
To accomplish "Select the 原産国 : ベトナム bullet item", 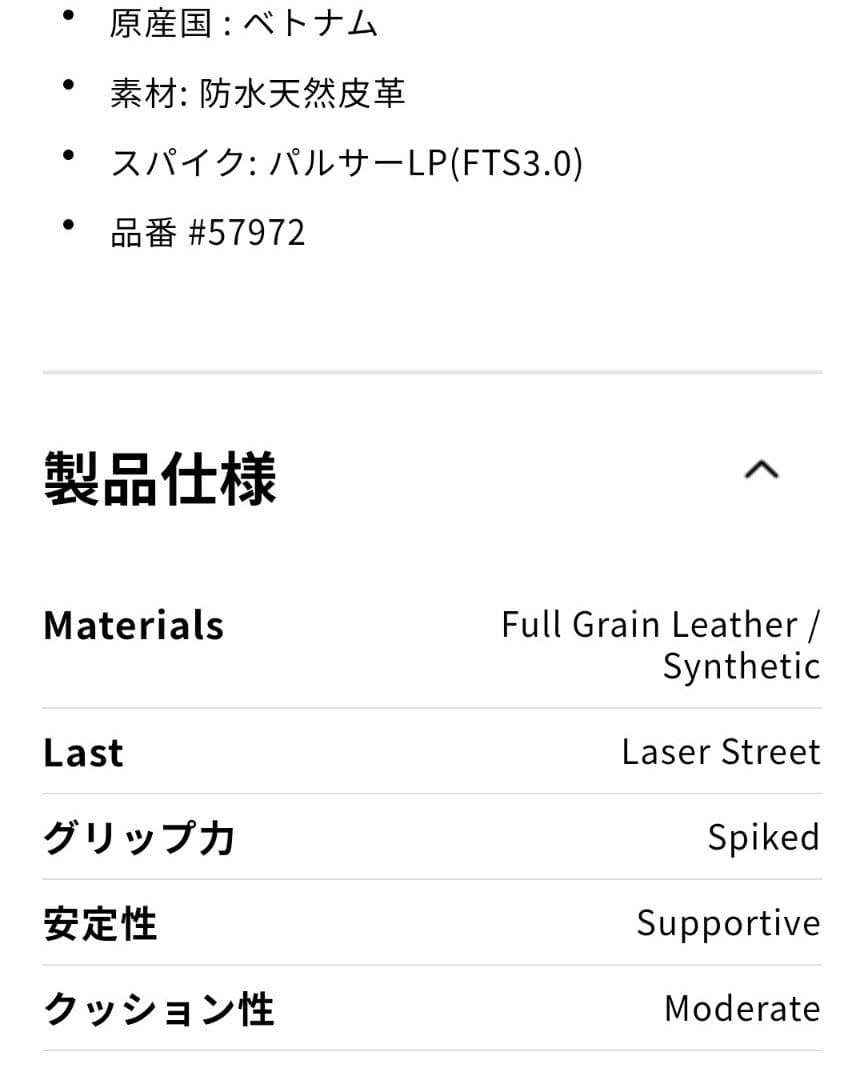I will 244,22.
